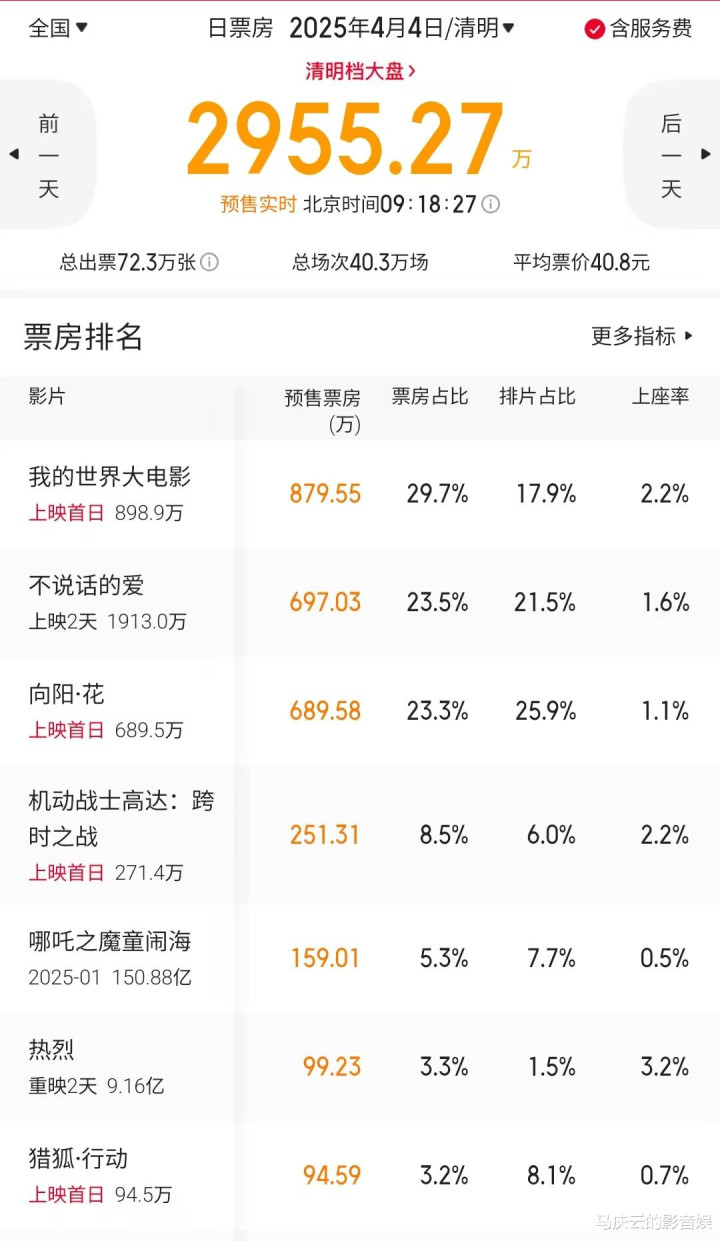Screen dimensions: 720x1241
Task: Open the 热烈 row
Action: point(360,1067)
